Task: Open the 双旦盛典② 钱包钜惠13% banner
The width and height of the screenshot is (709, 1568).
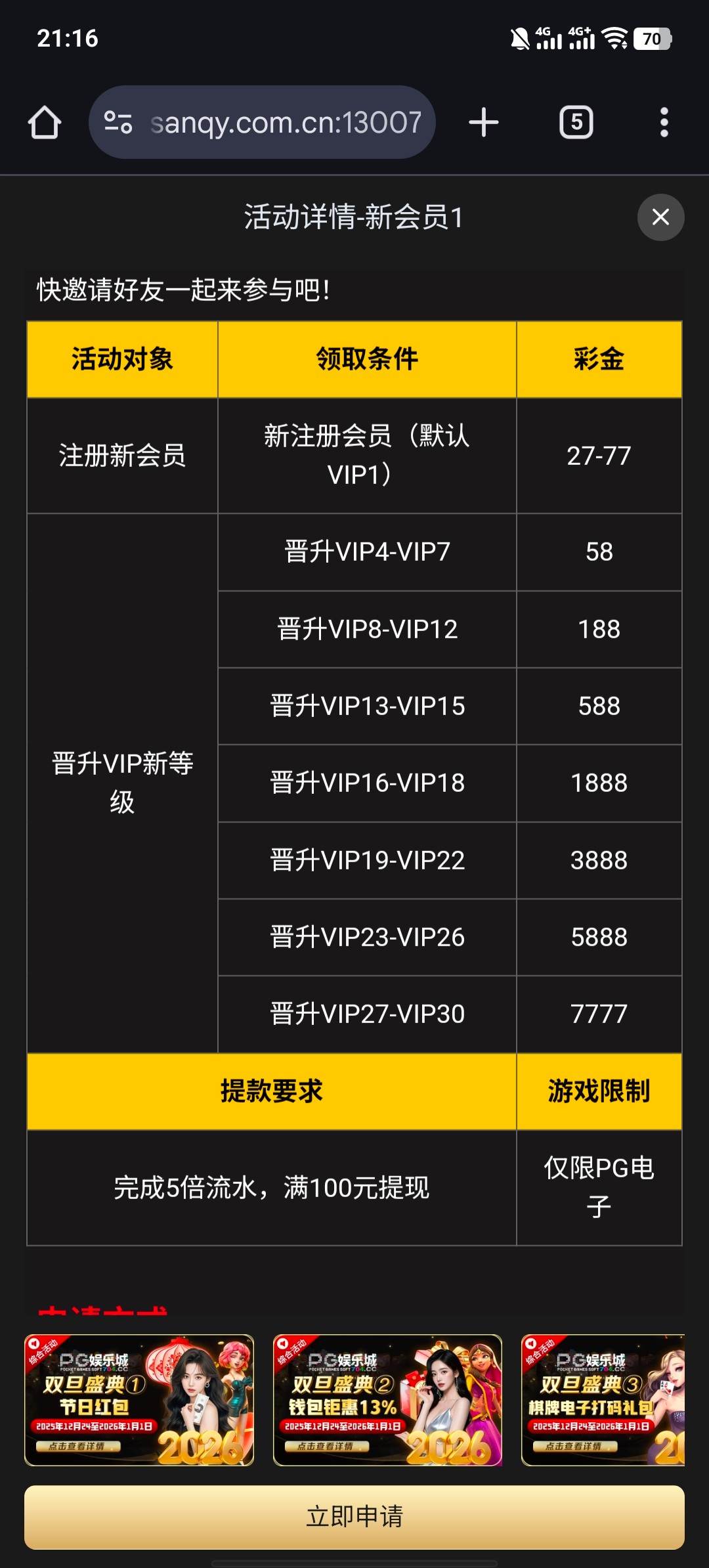Action: click(387, 1400)
